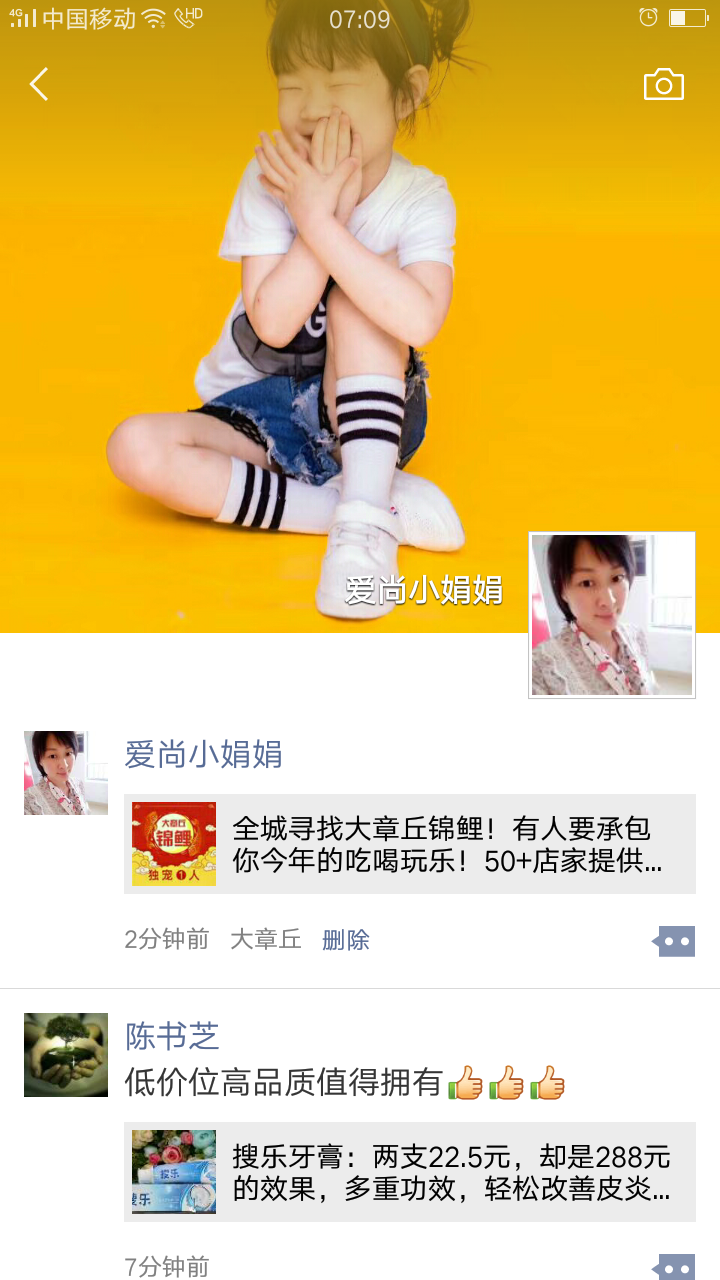Tap 陈书芝's avatar picture
The height and width of the screenshot is (1280, 720).
pyautogui.click(x=66, y=1055)
